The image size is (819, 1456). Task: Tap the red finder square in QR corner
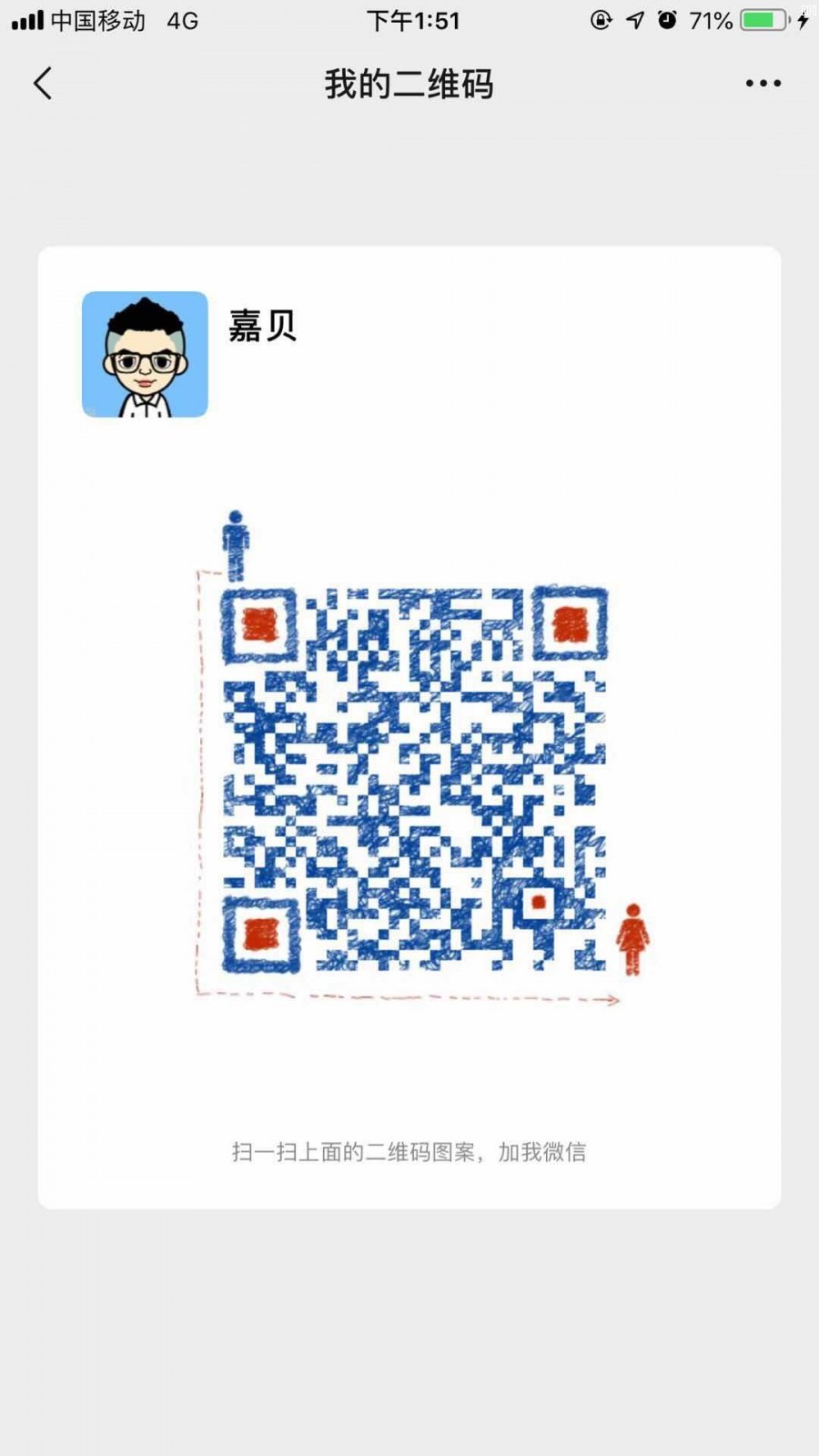[x=258, y=623]
